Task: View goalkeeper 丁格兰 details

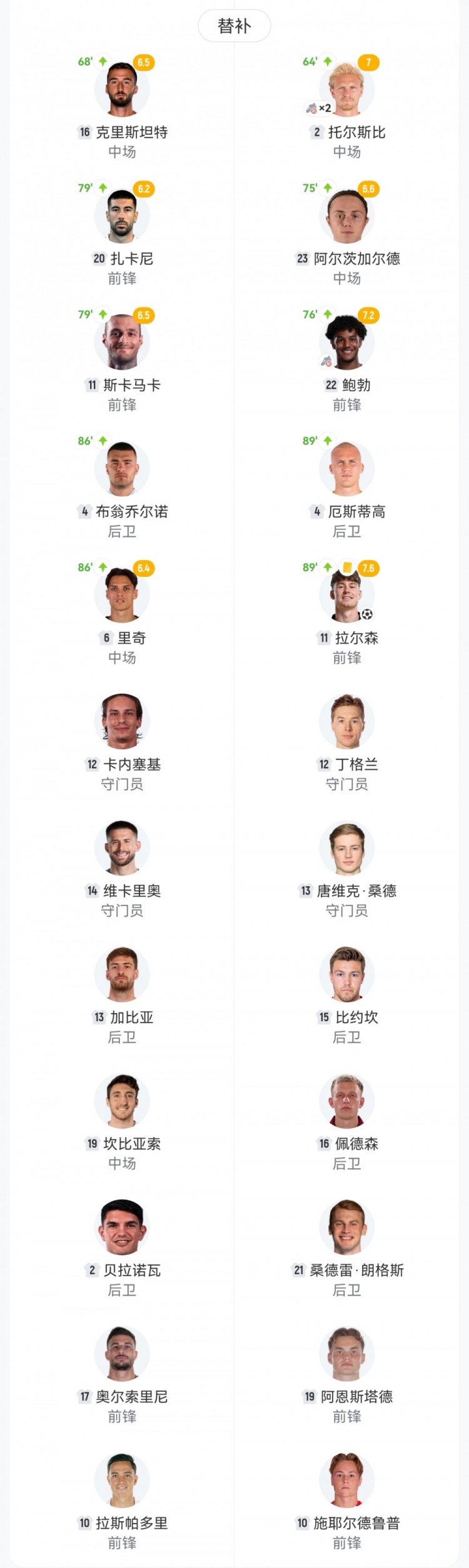Action: pyautogui.click(x=347, y=722)
